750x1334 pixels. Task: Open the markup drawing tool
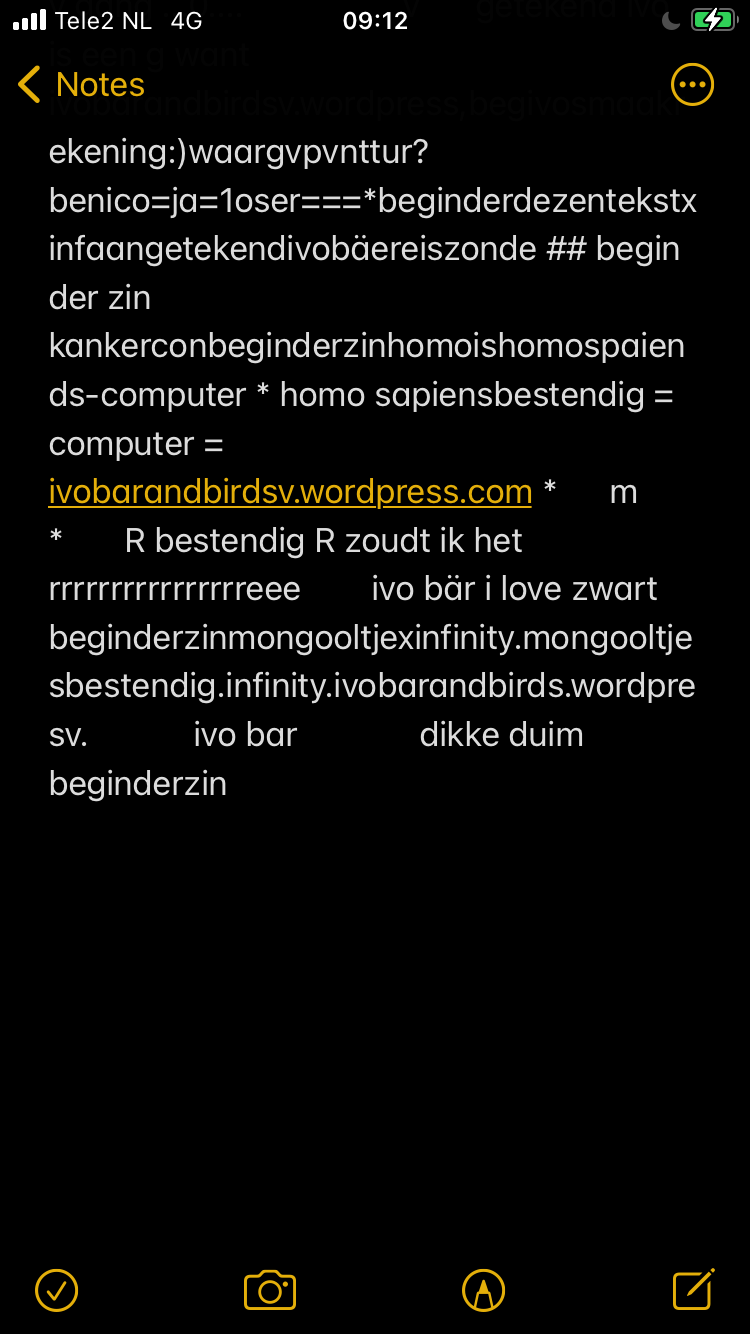coord(484,1290)
